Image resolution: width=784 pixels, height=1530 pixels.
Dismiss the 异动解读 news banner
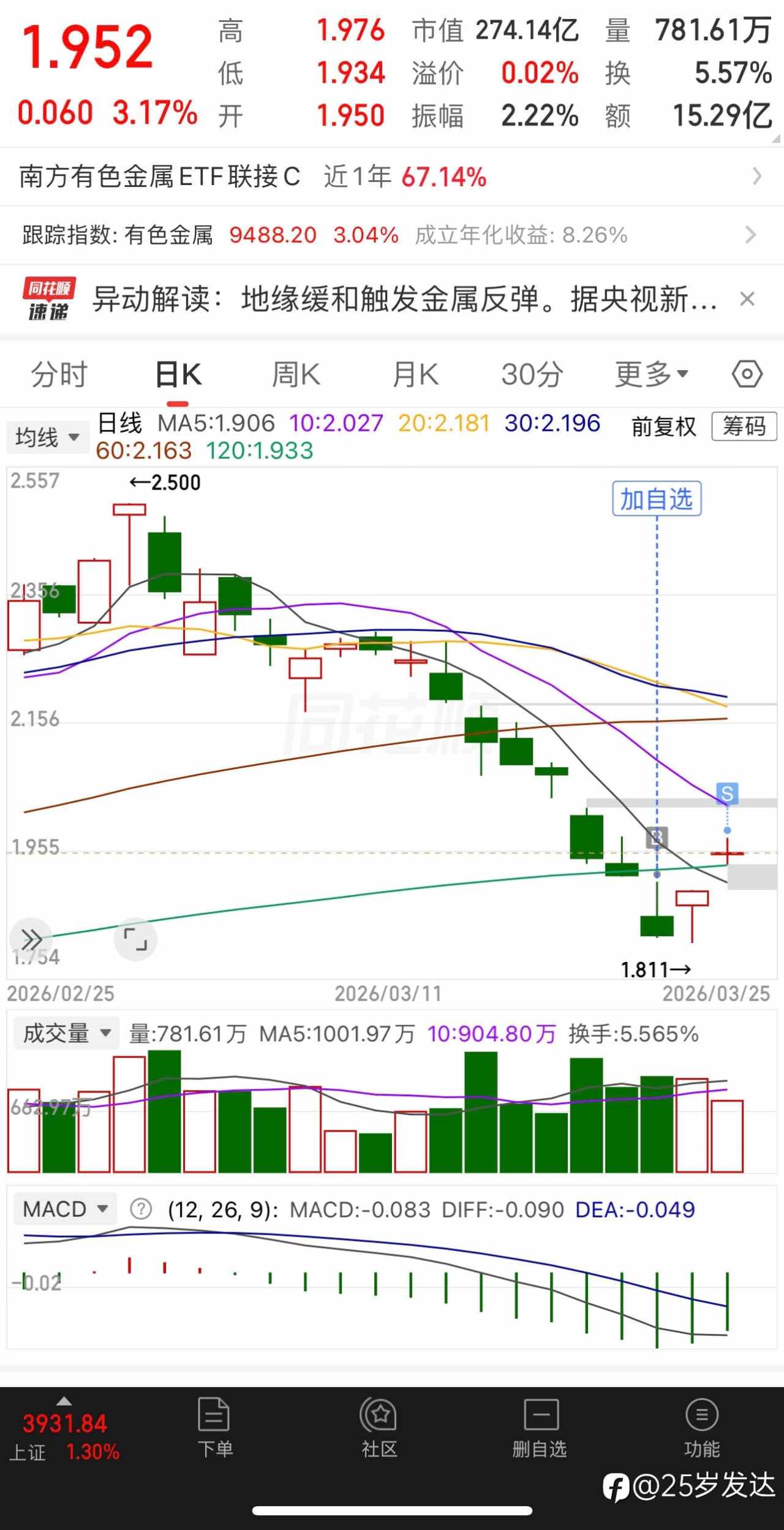[x=748, y=300]
